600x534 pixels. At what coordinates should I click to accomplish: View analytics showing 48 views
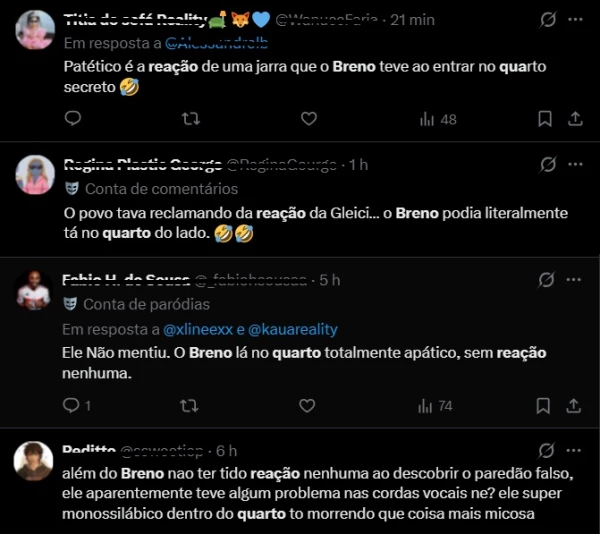click(437, 119)
